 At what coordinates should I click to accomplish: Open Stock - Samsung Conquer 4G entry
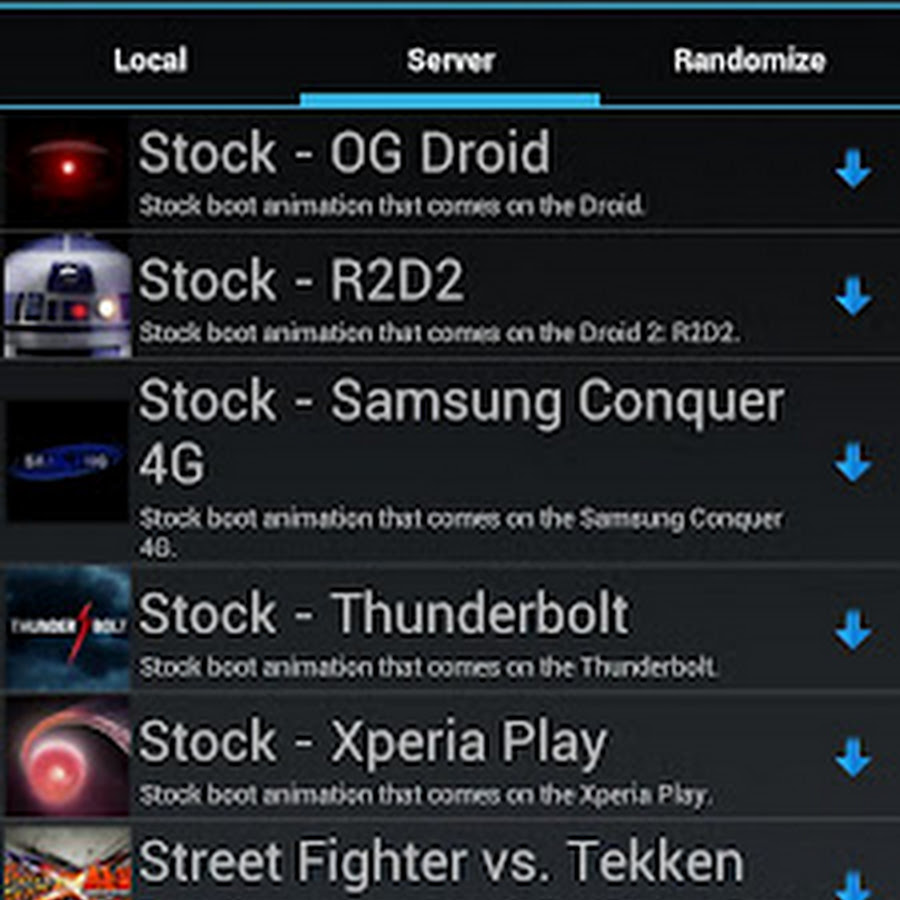[x=400, y=460]
